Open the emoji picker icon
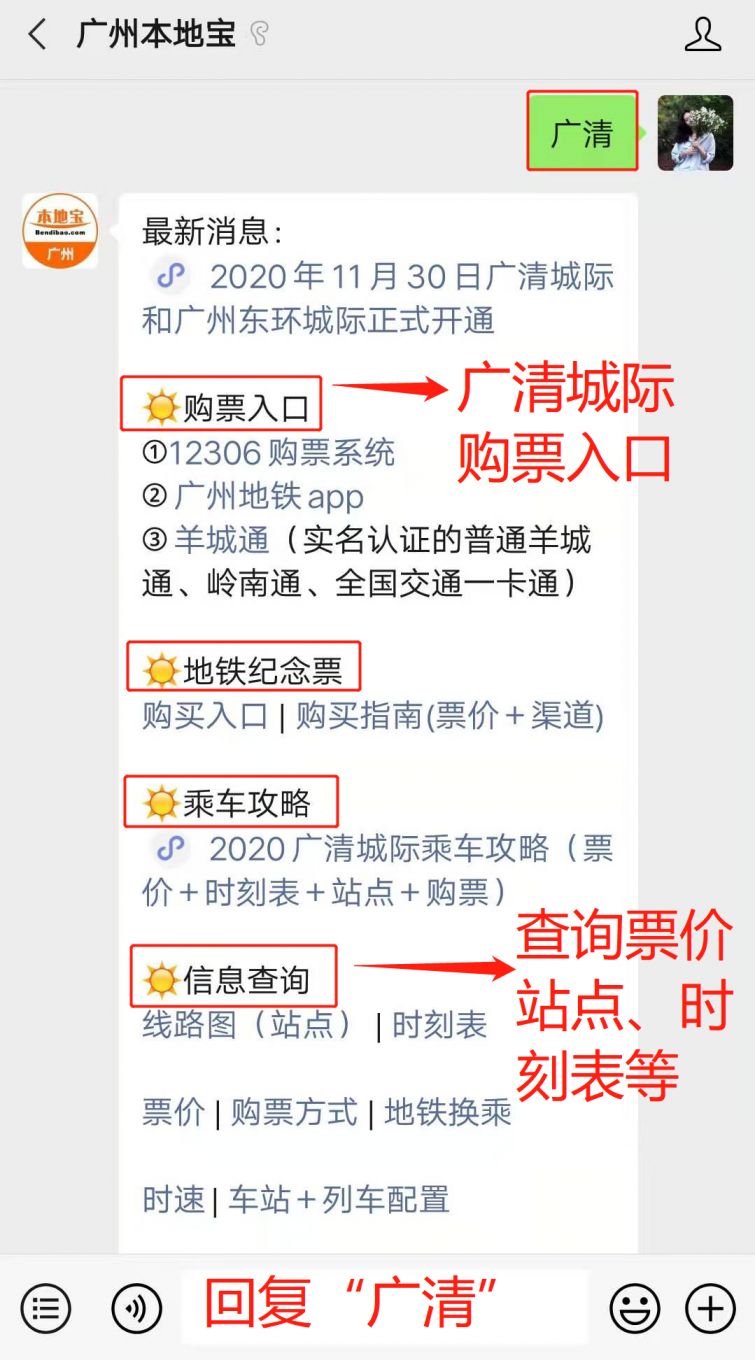Viewport: 755px width, 1360px height. 634,1306
